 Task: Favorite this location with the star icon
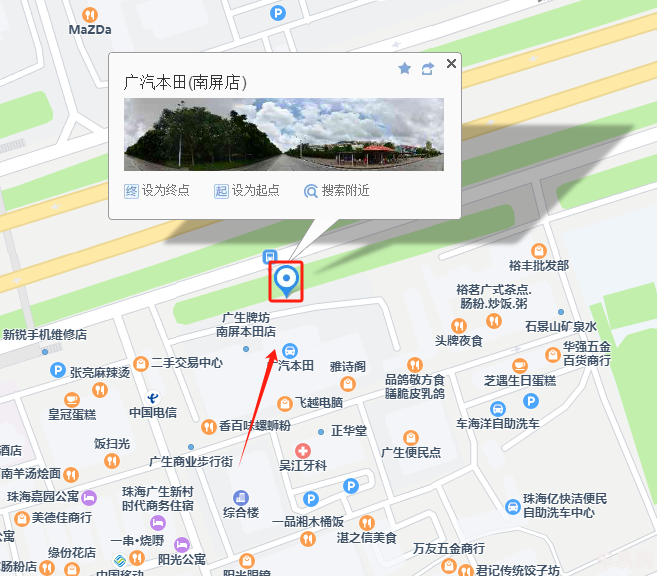[x=404, y=68]
